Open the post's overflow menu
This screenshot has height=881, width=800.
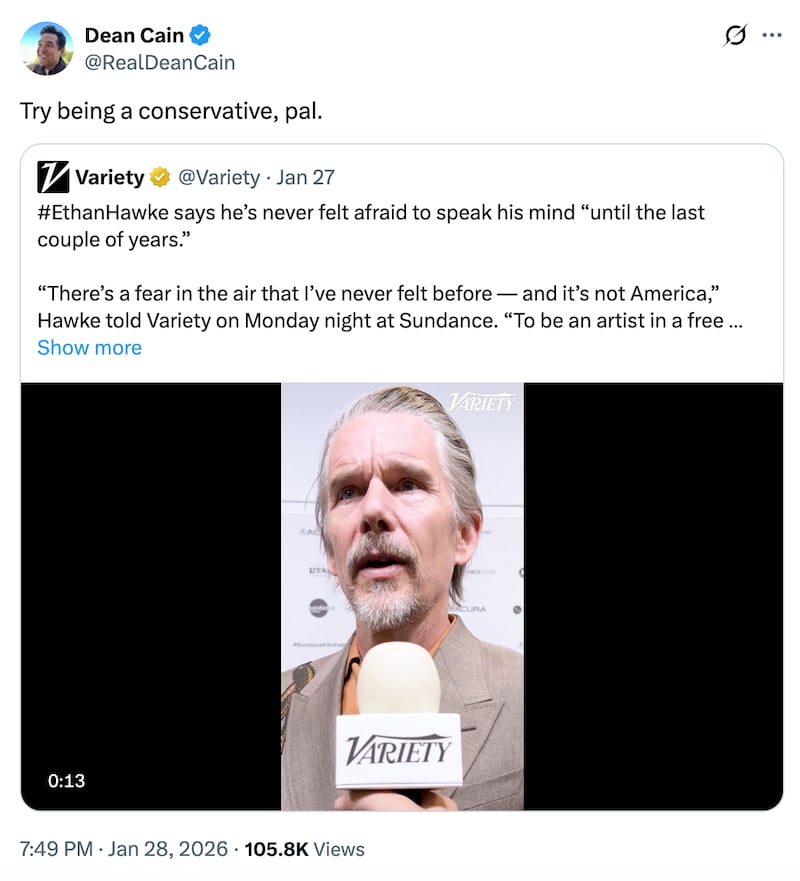click(x=772, y=35)
